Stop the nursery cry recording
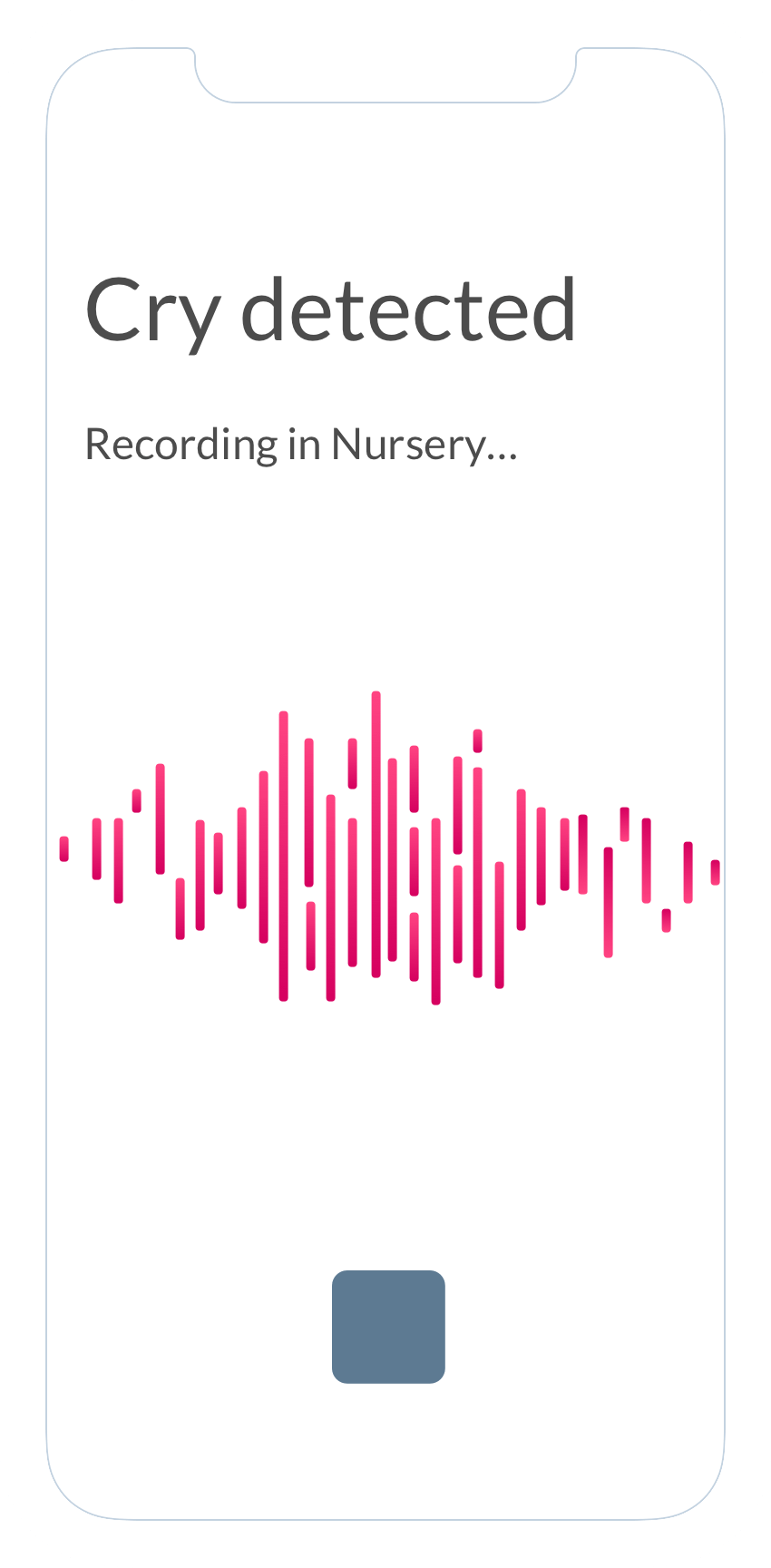 coord(388,1326)
